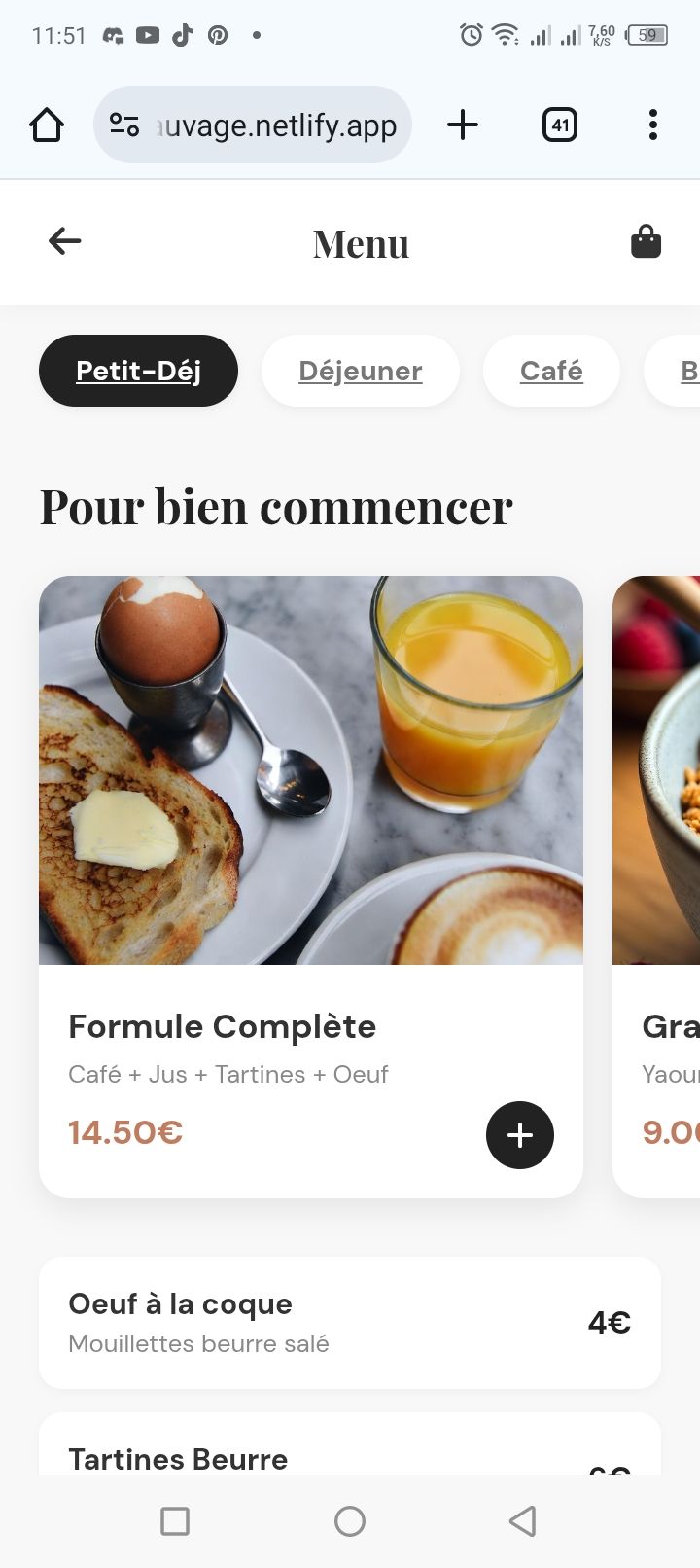This screenshot has width=700, height=1568.
Task: Go back from the Menu page
Action: (x=64, y=241)
